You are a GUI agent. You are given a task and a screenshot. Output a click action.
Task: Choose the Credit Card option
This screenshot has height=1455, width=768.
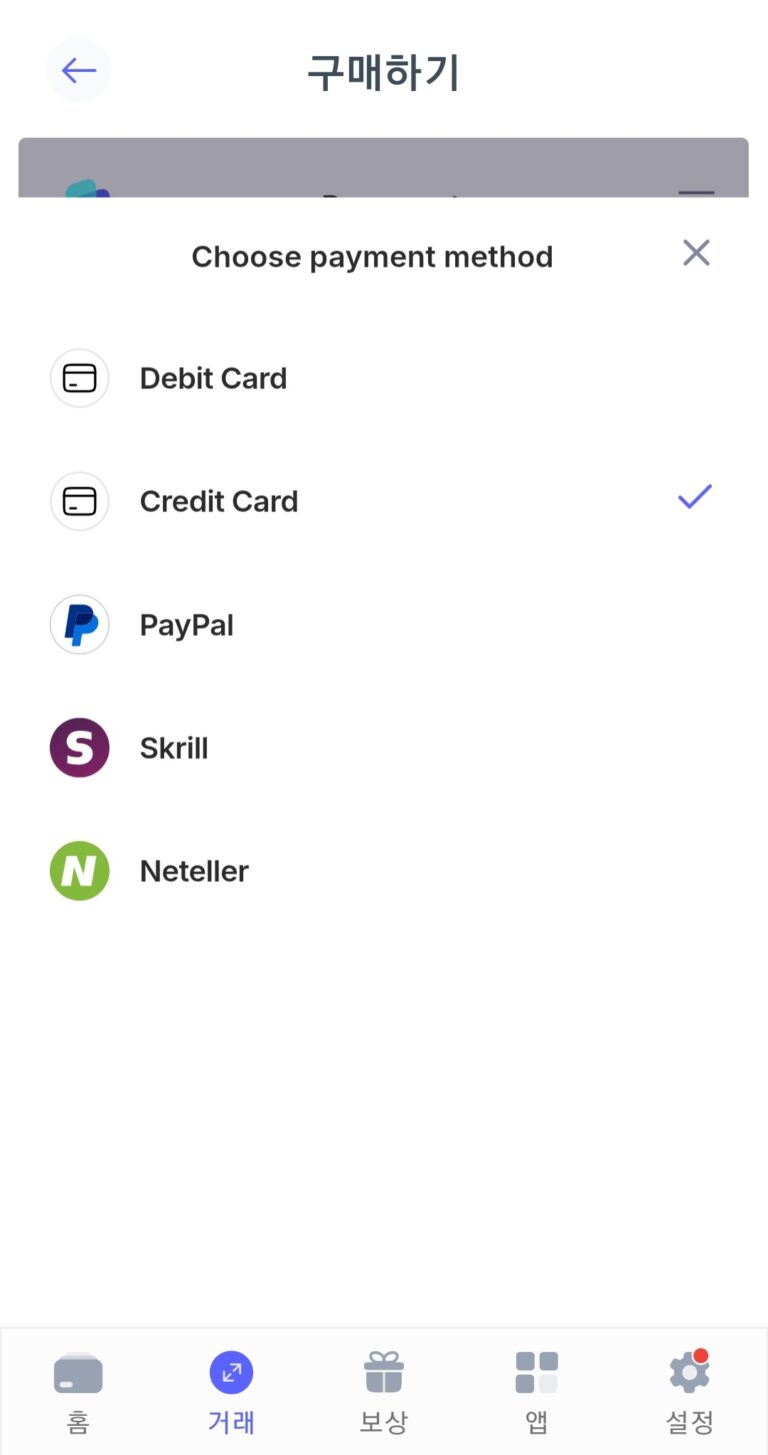tap(218, 501)
